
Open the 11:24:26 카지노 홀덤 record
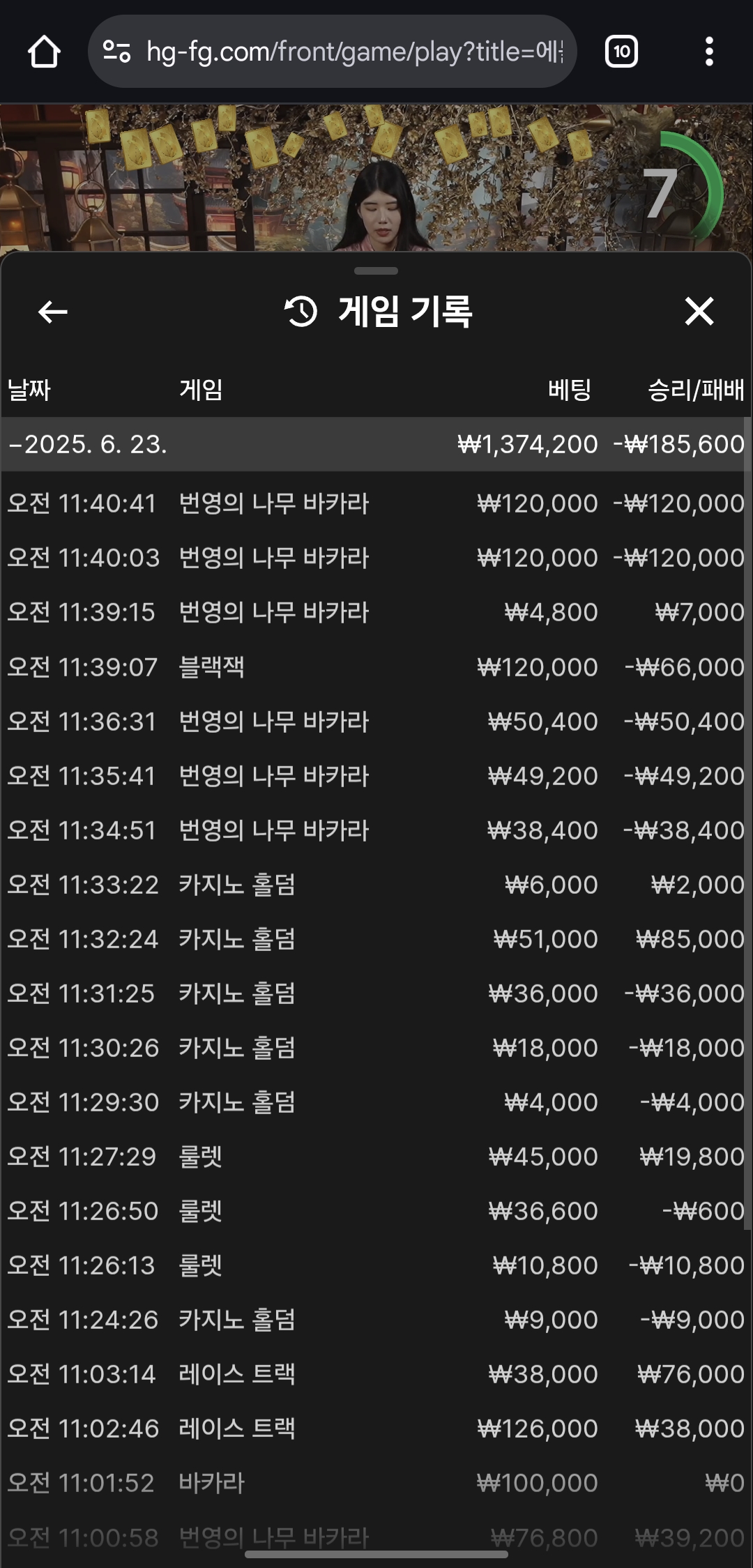[x=376, y=1320]
